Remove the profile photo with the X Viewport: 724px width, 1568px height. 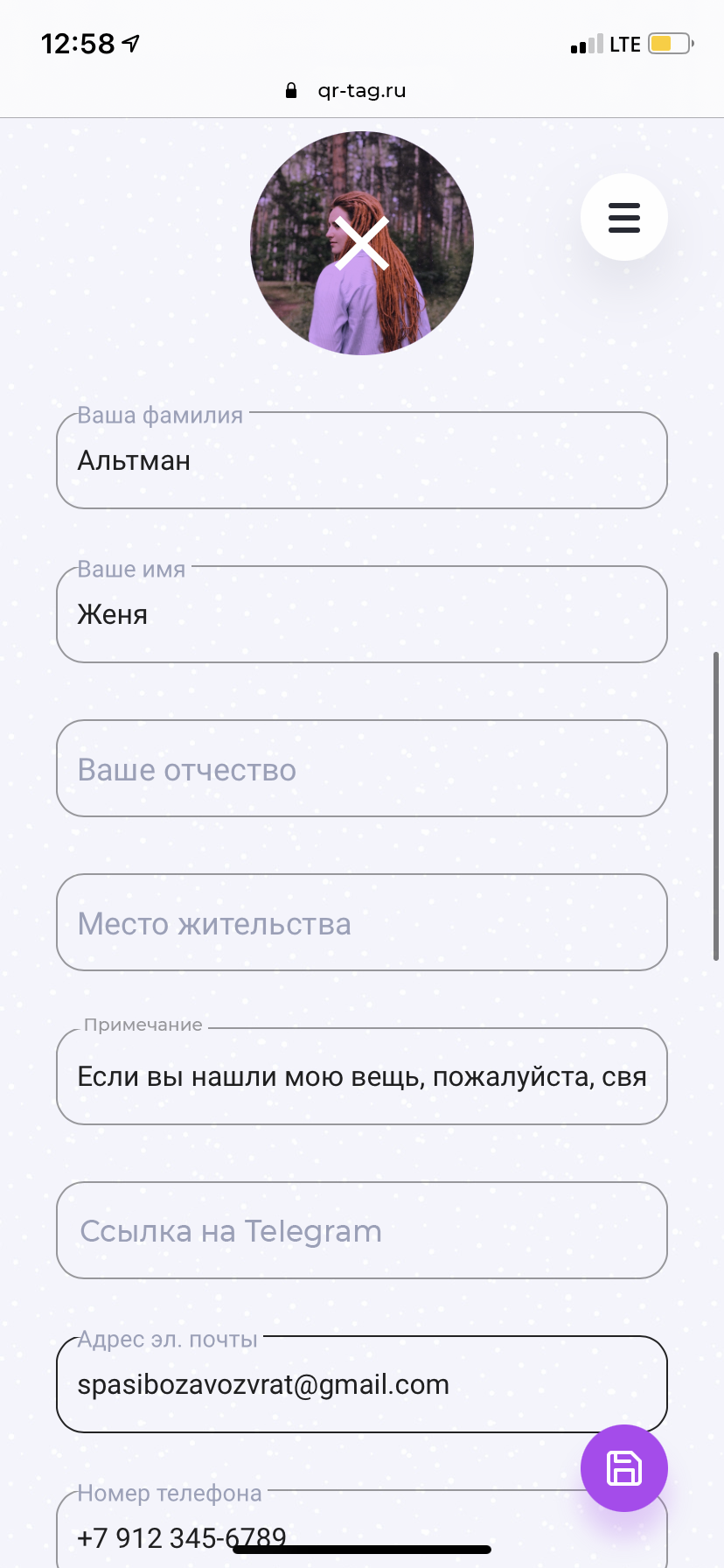(362, 243)
